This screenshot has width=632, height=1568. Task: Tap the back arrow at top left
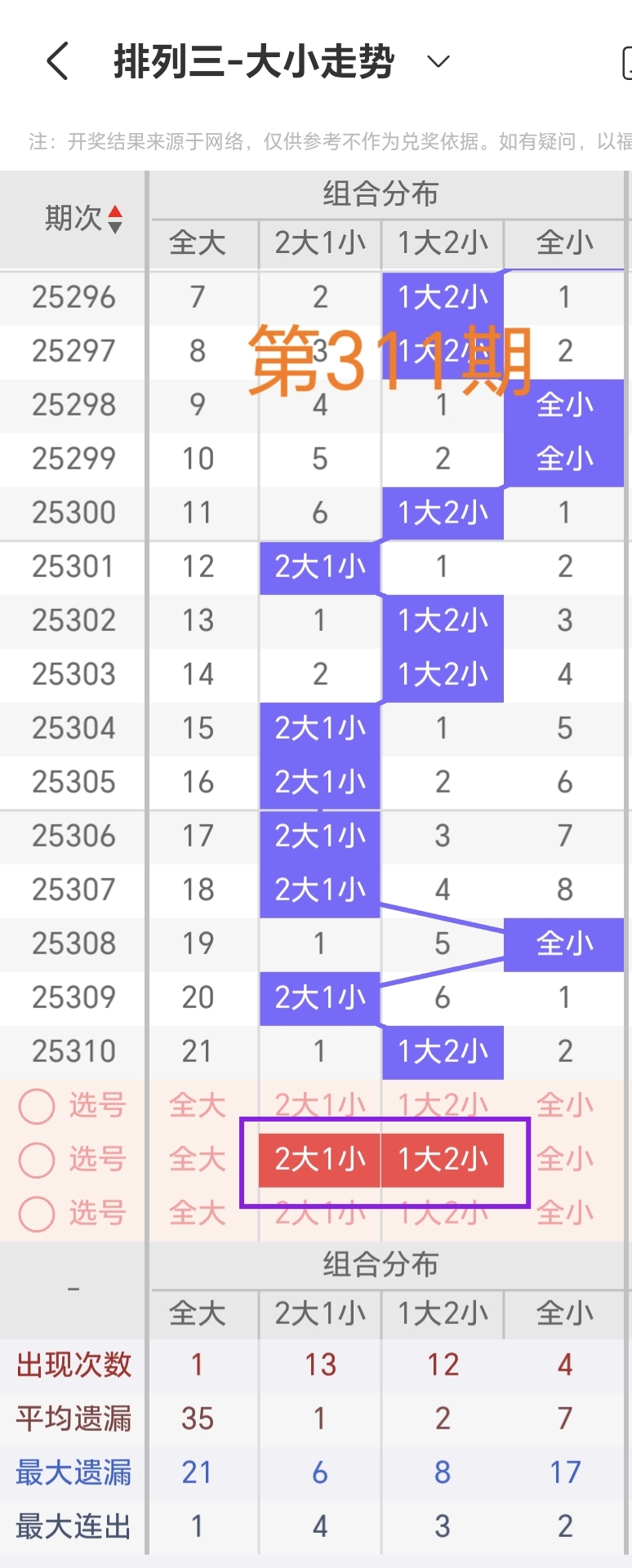[x=56, y=60]
